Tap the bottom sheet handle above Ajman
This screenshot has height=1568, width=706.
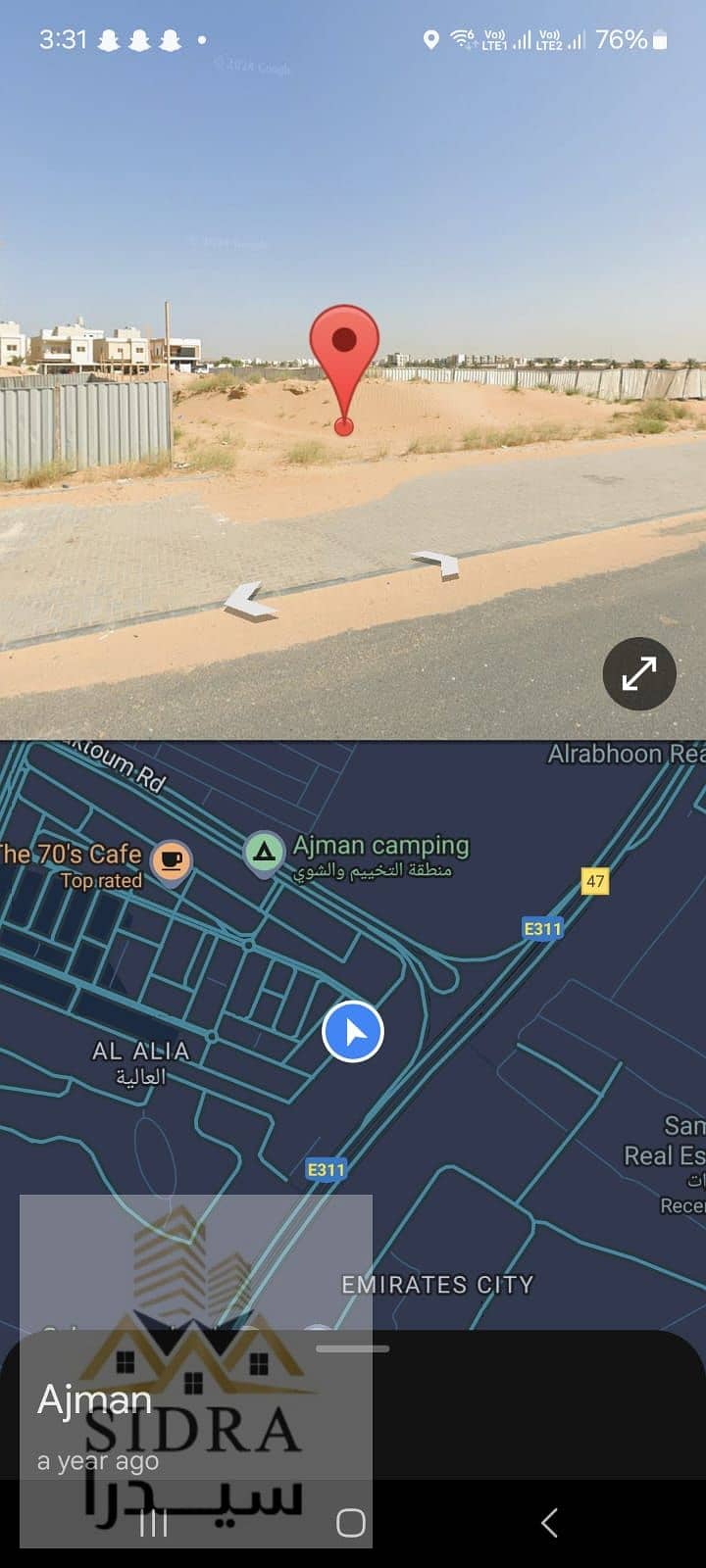(353, 1349)
